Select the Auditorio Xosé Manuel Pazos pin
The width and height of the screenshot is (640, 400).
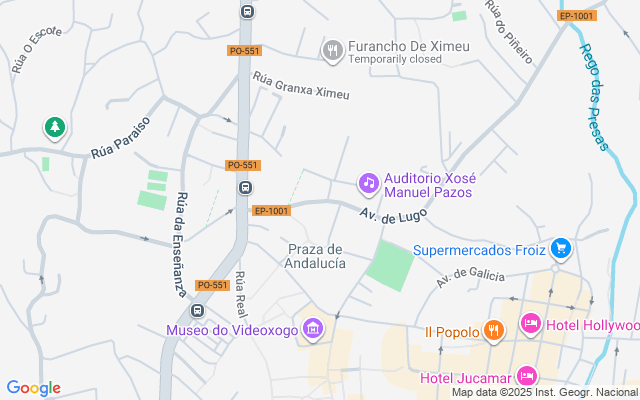coord(369,183)
